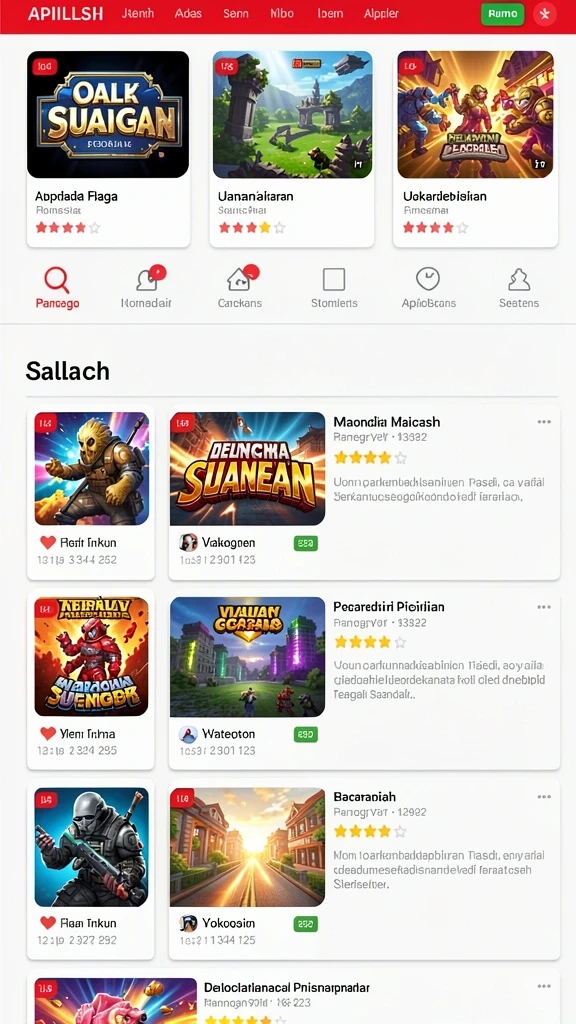Tap the green Rumo button

(x=502, y=14)
